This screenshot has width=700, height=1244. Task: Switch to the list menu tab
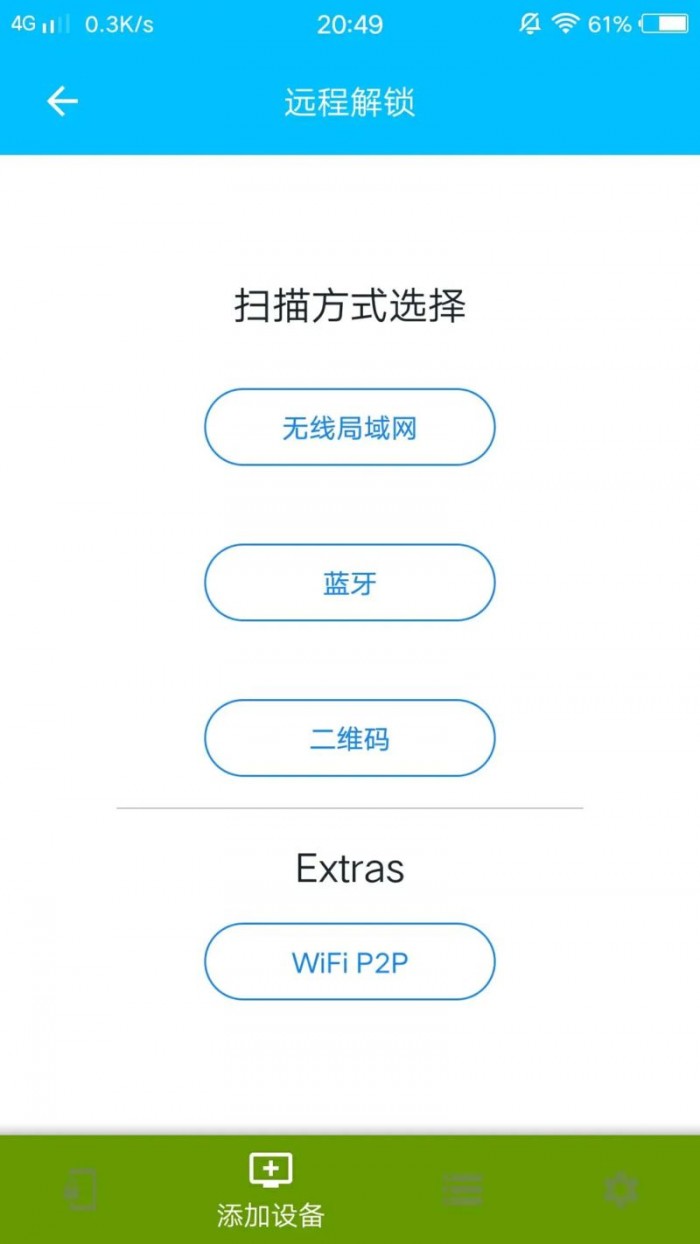click(x=462, y=1190)
